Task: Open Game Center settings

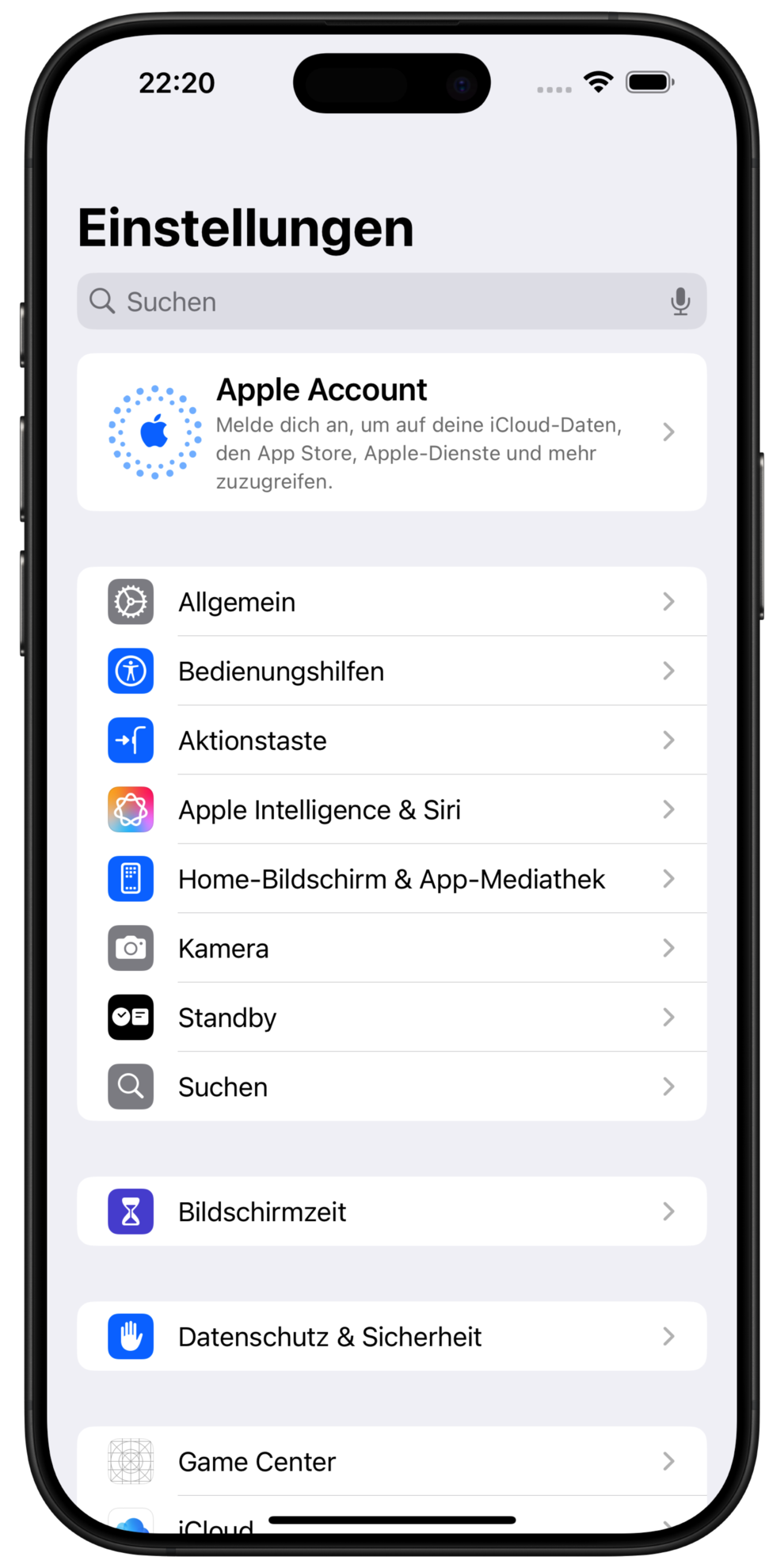Action: [x=391, y=1462]
